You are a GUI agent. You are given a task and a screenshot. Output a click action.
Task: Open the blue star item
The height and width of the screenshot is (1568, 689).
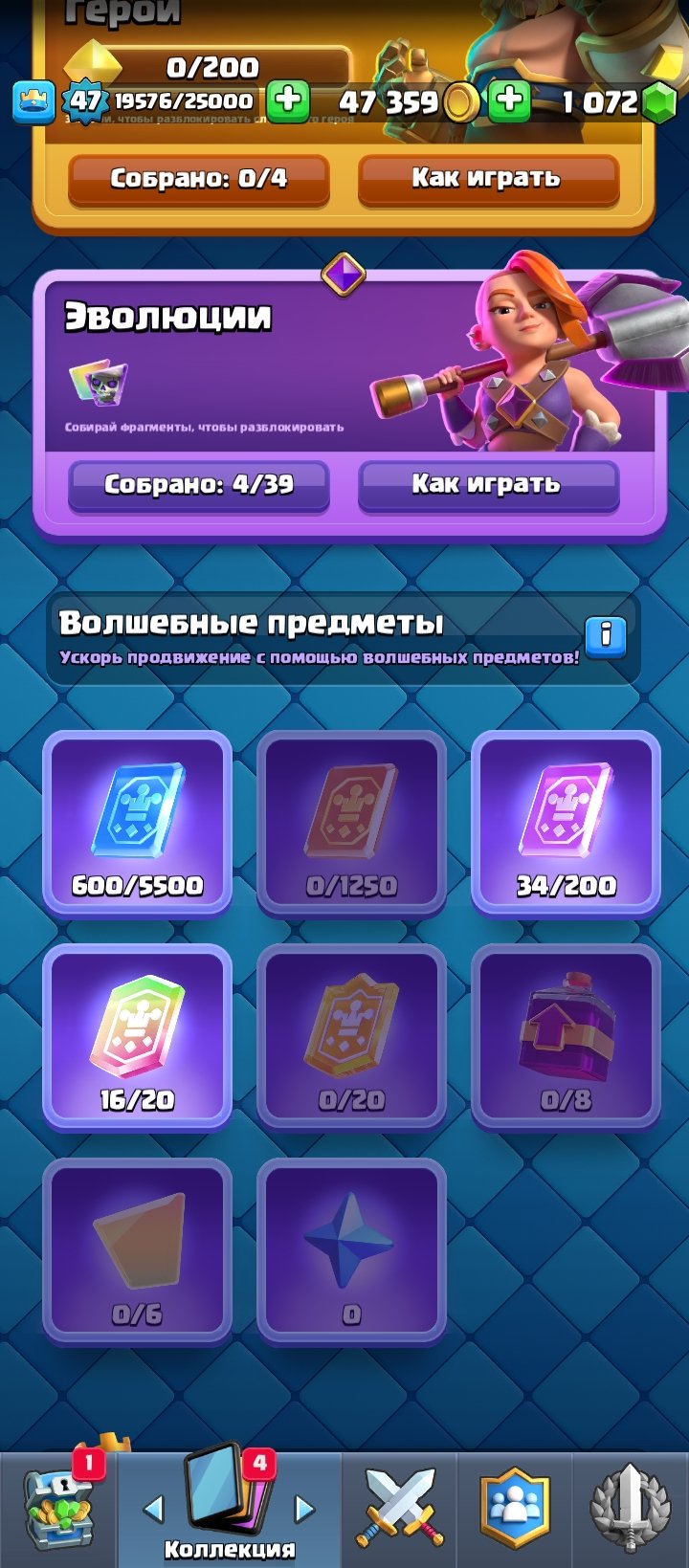point(351,1251)
